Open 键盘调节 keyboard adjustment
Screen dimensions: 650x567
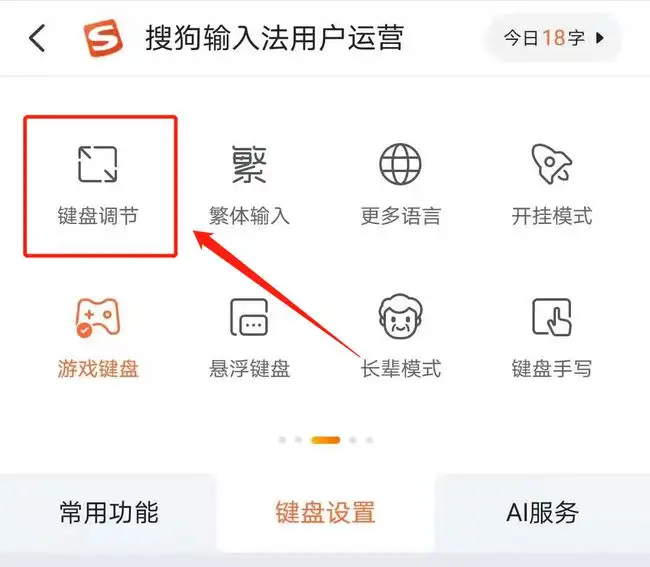point(98,185)
